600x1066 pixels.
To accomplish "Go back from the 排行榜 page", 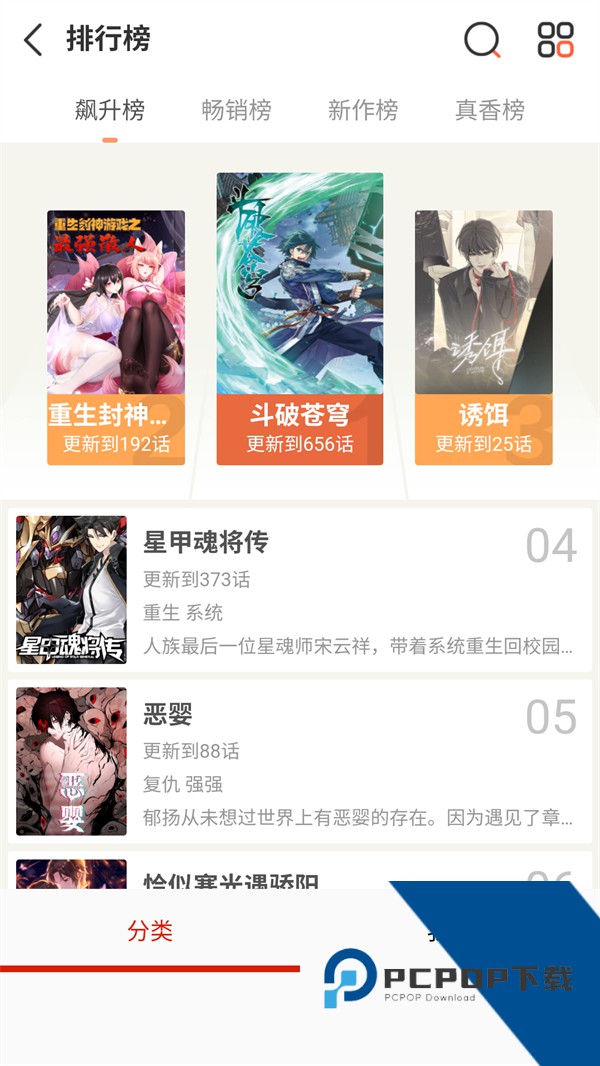I will (x=33, y=40).
